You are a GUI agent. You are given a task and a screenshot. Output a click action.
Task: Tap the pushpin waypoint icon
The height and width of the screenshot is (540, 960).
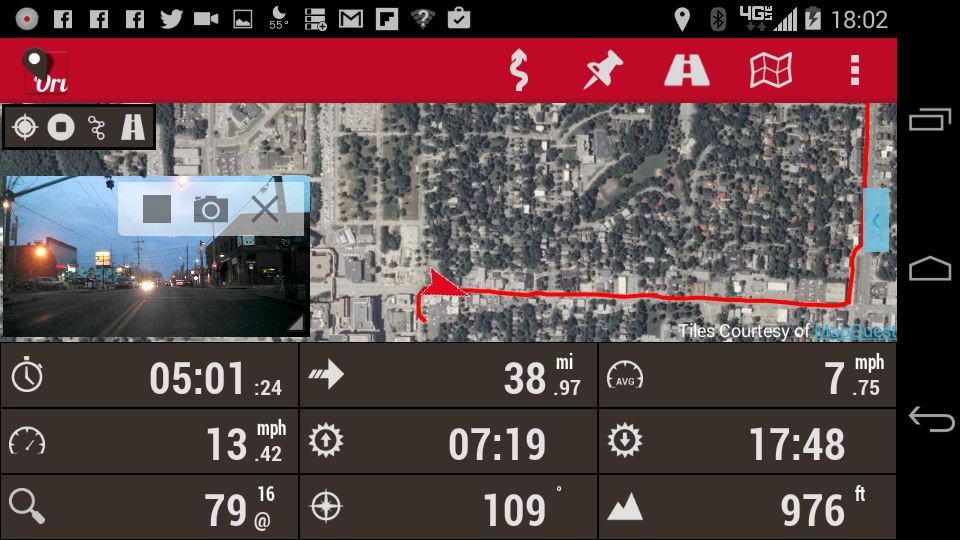(603, 70)
